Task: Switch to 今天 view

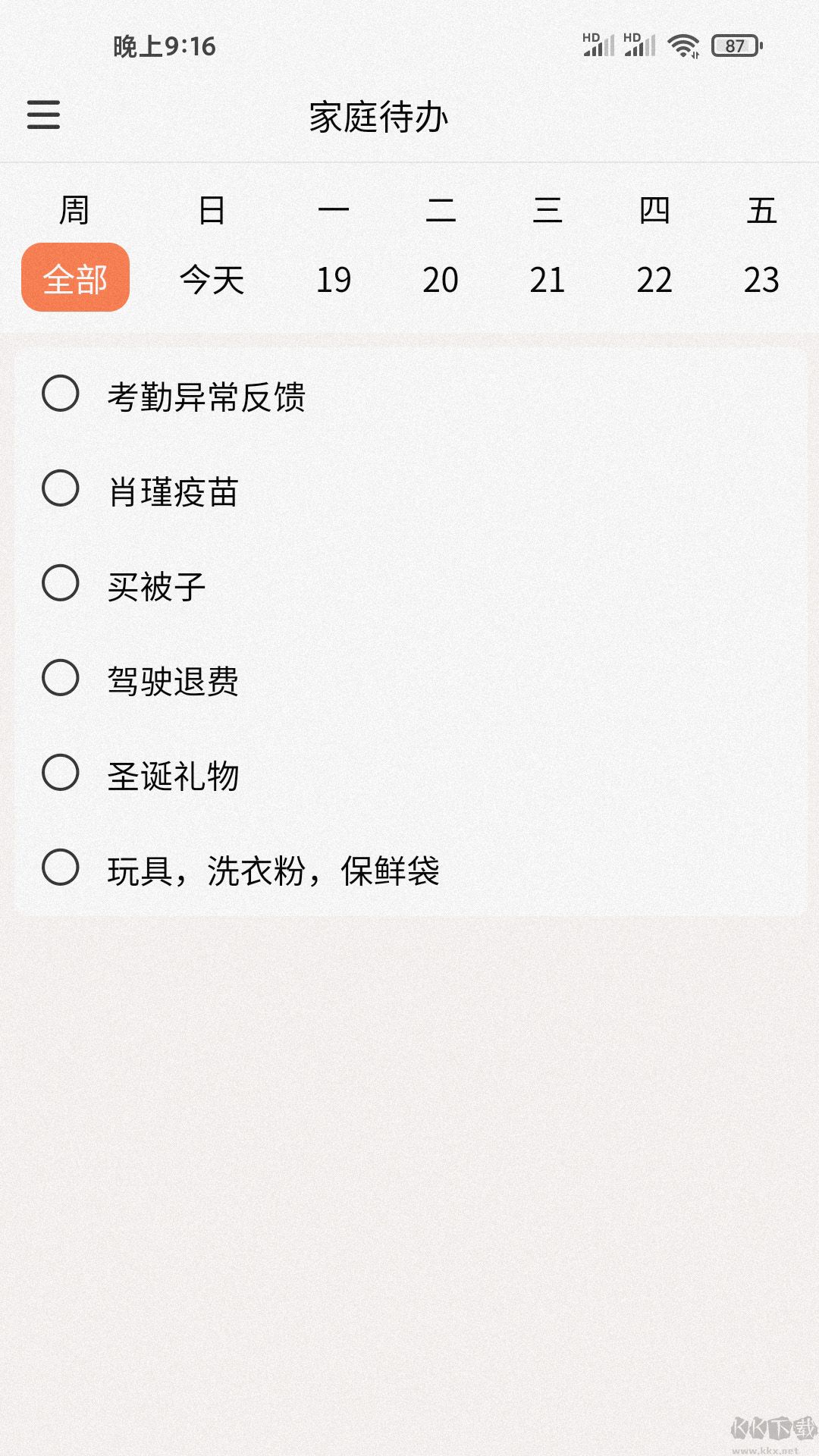Action: pos(211,279)
